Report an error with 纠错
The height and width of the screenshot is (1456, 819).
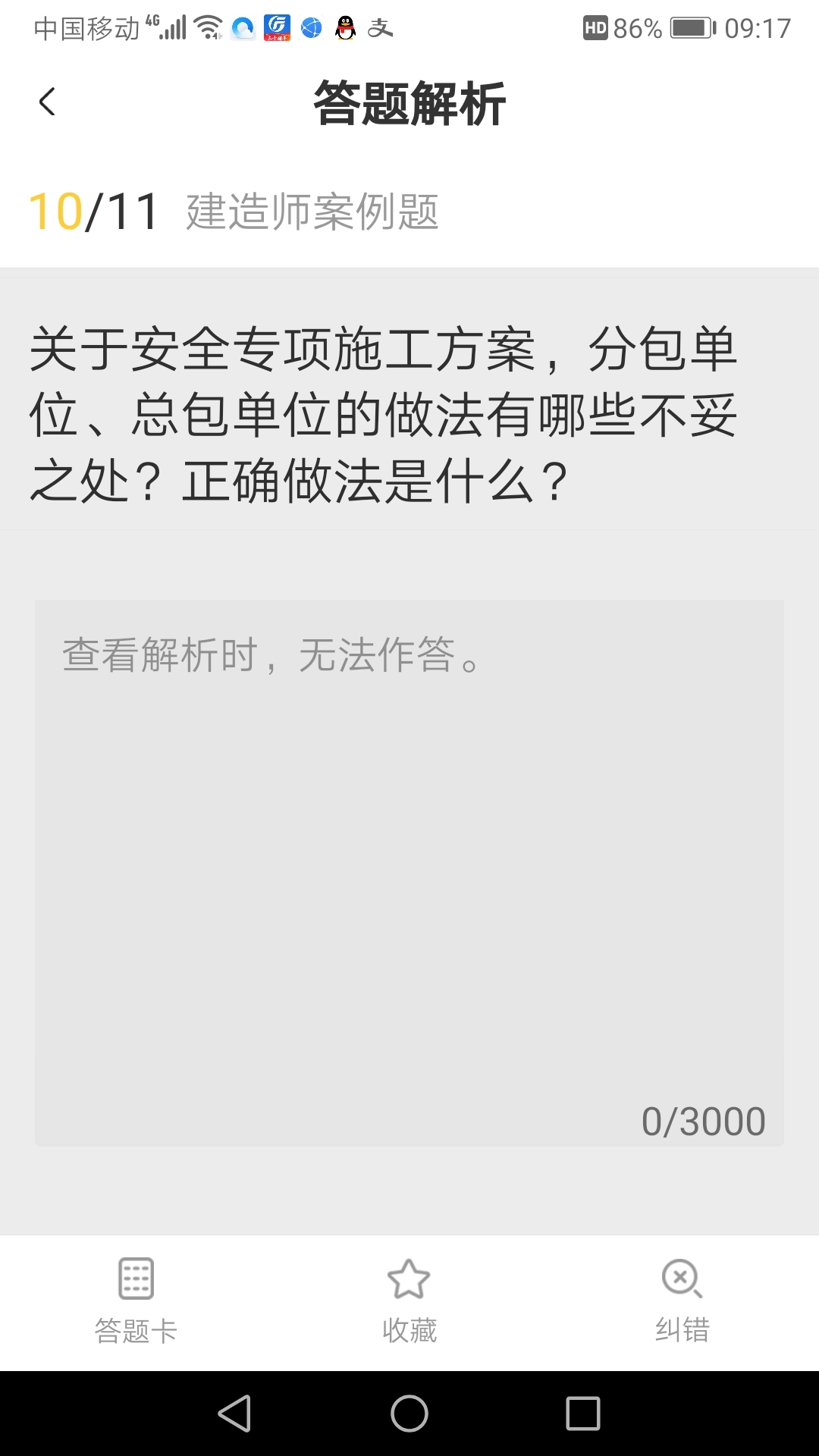pos(682,1300)
